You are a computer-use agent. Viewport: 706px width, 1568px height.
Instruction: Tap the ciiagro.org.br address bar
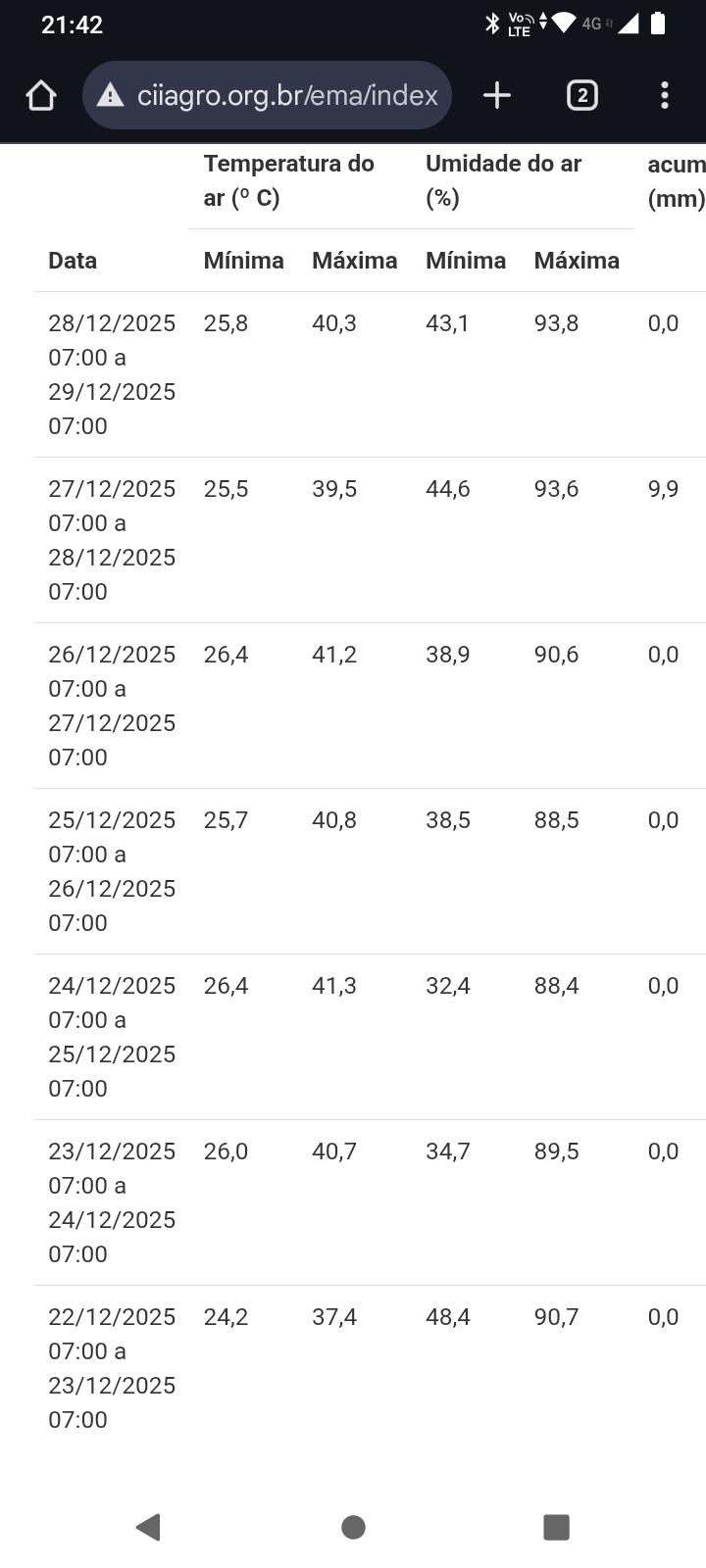tap(284, 95)
